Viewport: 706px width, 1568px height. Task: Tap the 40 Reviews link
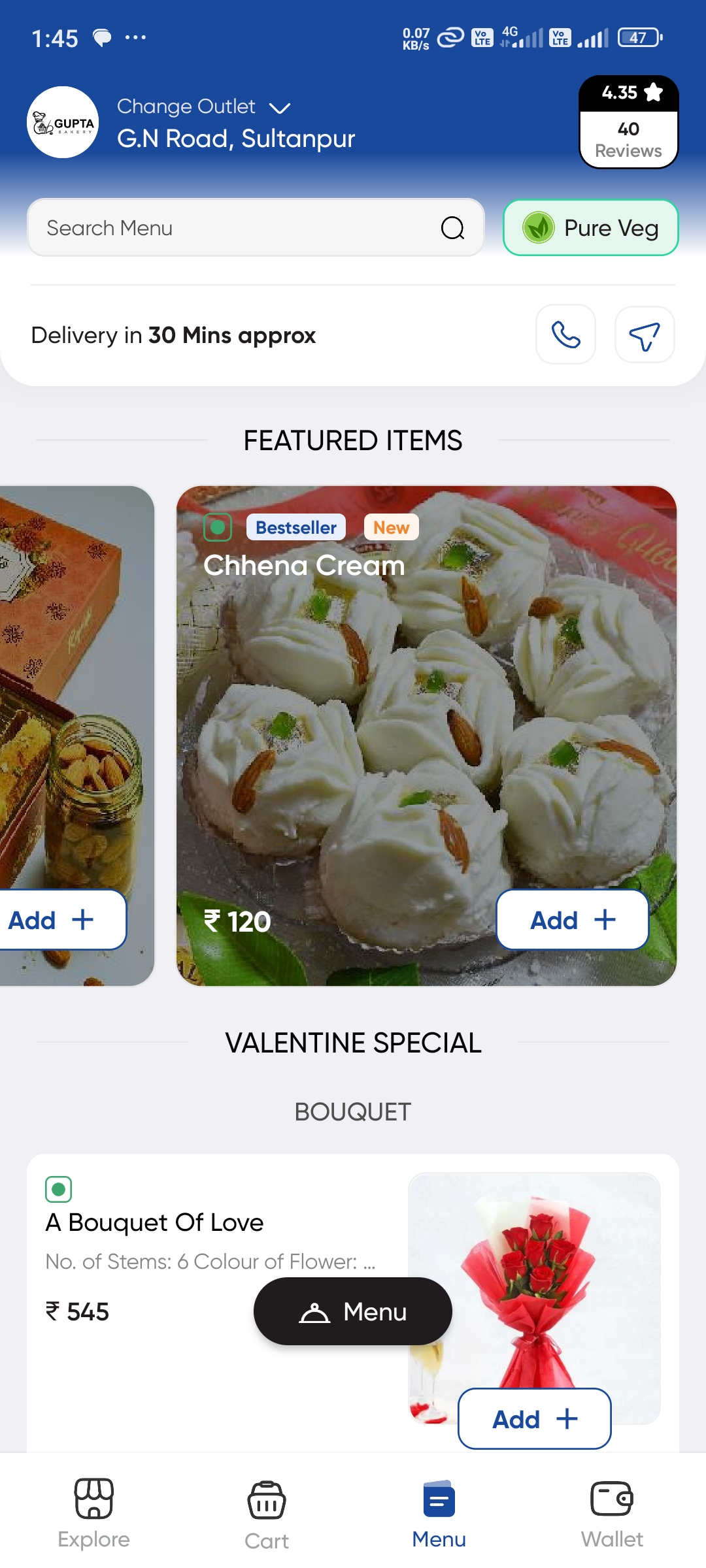[x=628, y=139]
